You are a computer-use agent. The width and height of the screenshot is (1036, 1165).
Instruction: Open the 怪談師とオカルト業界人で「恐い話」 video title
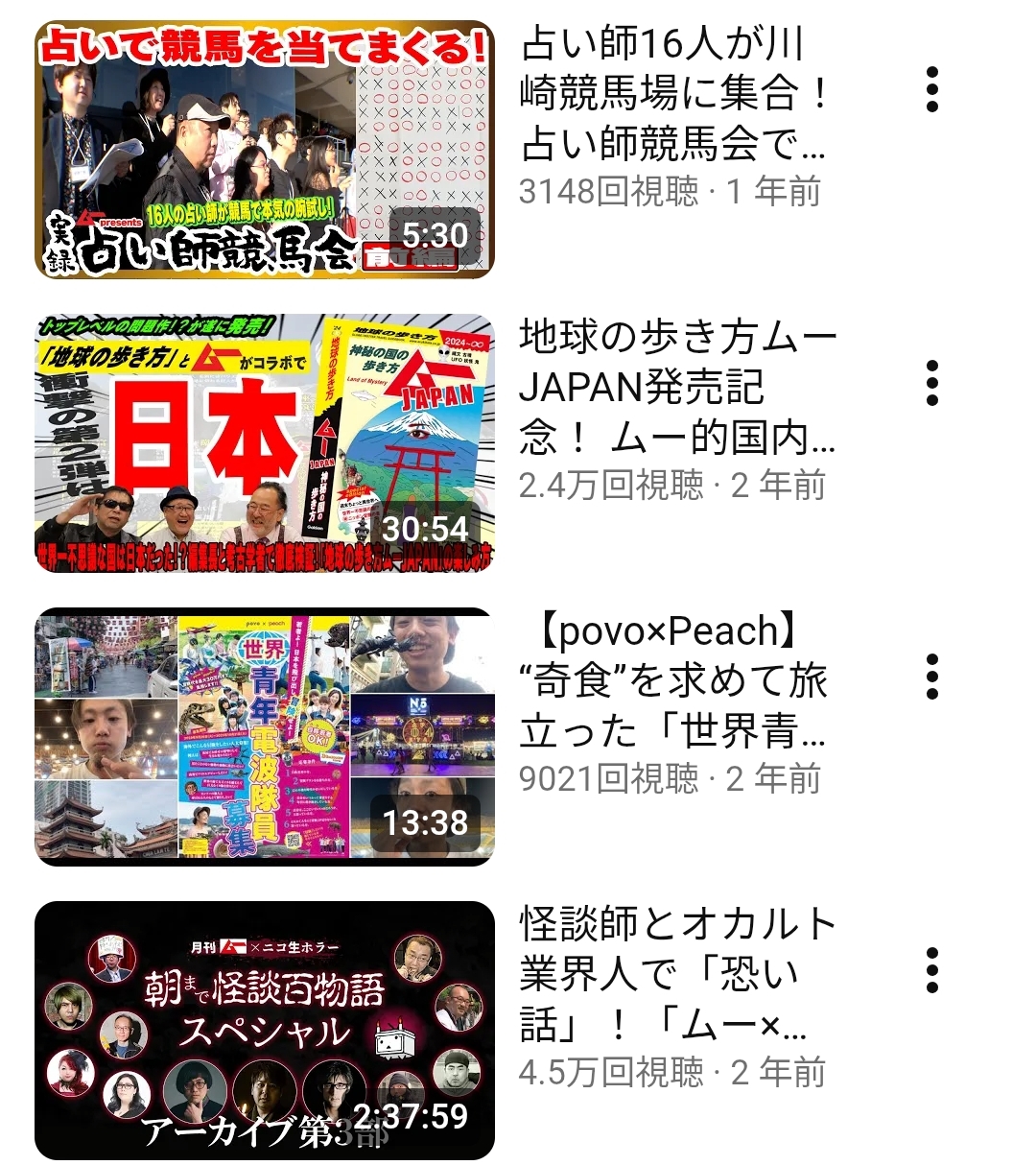coord(677,975)
